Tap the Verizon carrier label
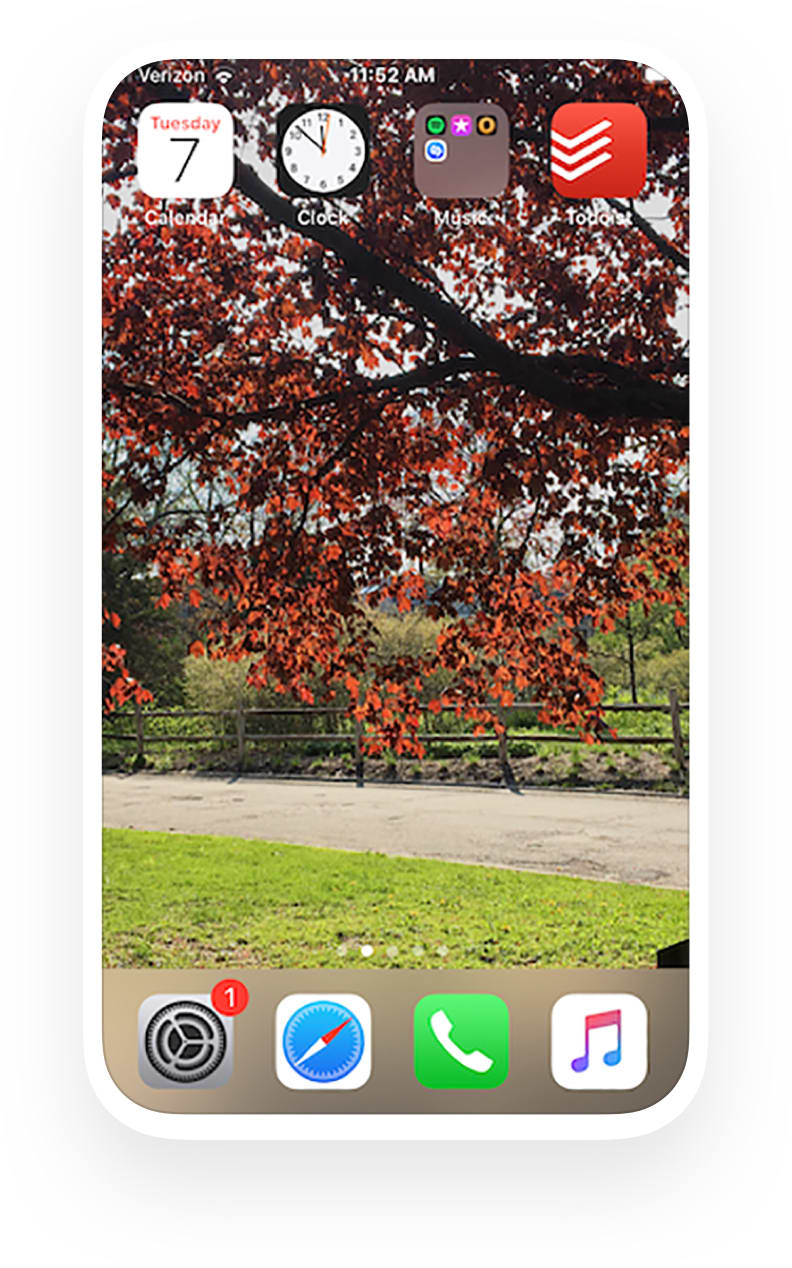Image resolution: width=792 pixels, height=1268 pixels. pyautogui.click(x=172, y=75)
